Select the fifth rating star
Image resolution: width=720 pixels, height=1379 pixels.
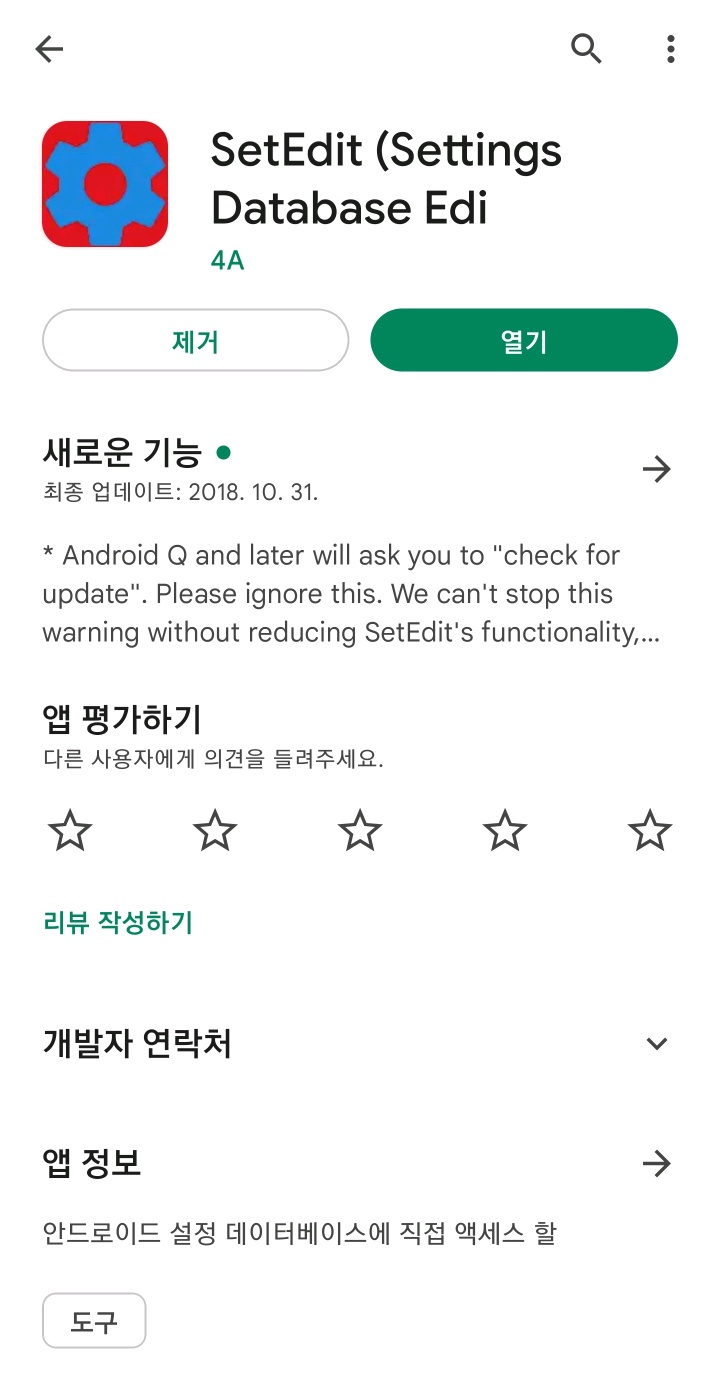point(649,829)
